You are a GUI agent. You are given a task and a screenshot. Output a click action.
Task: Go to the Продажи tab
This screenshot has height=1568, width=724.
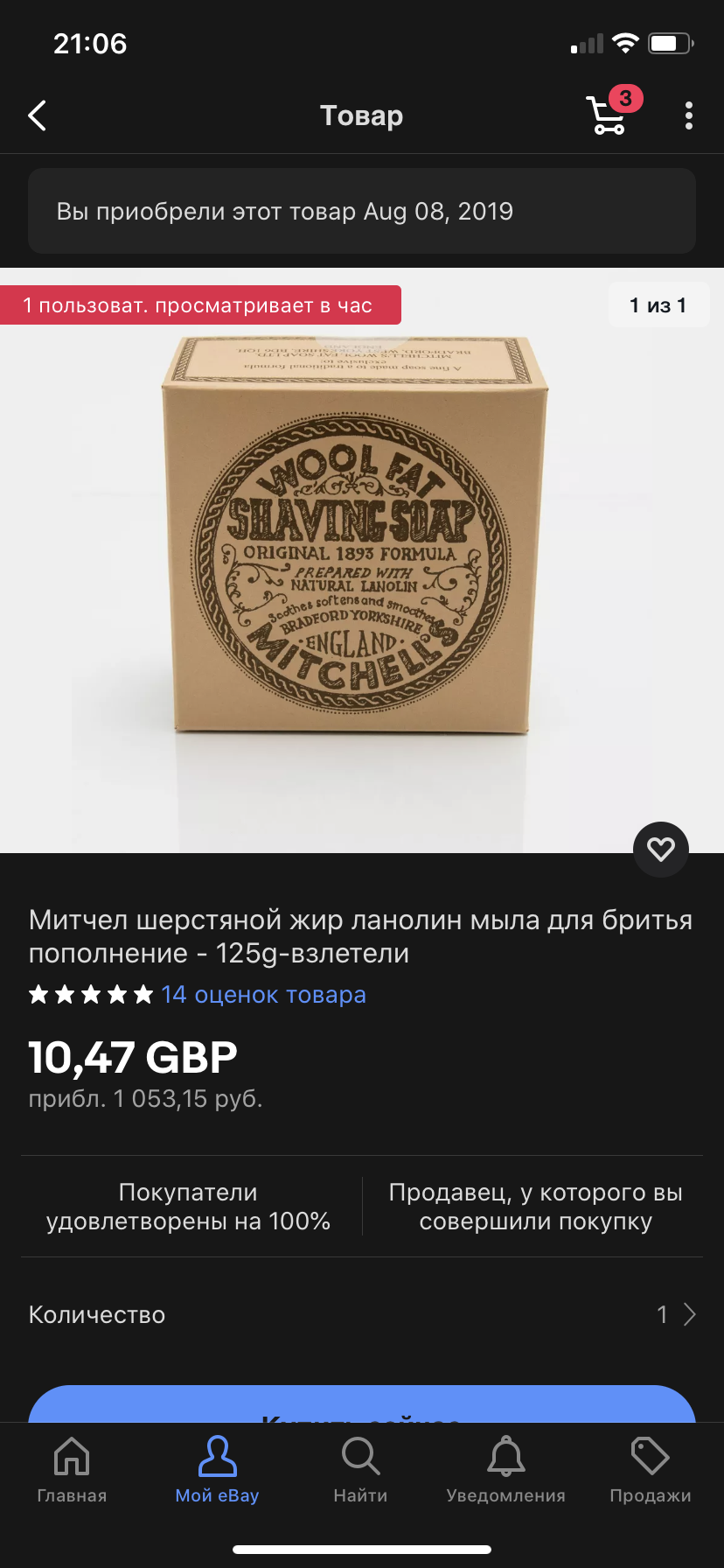(650, 1469)
